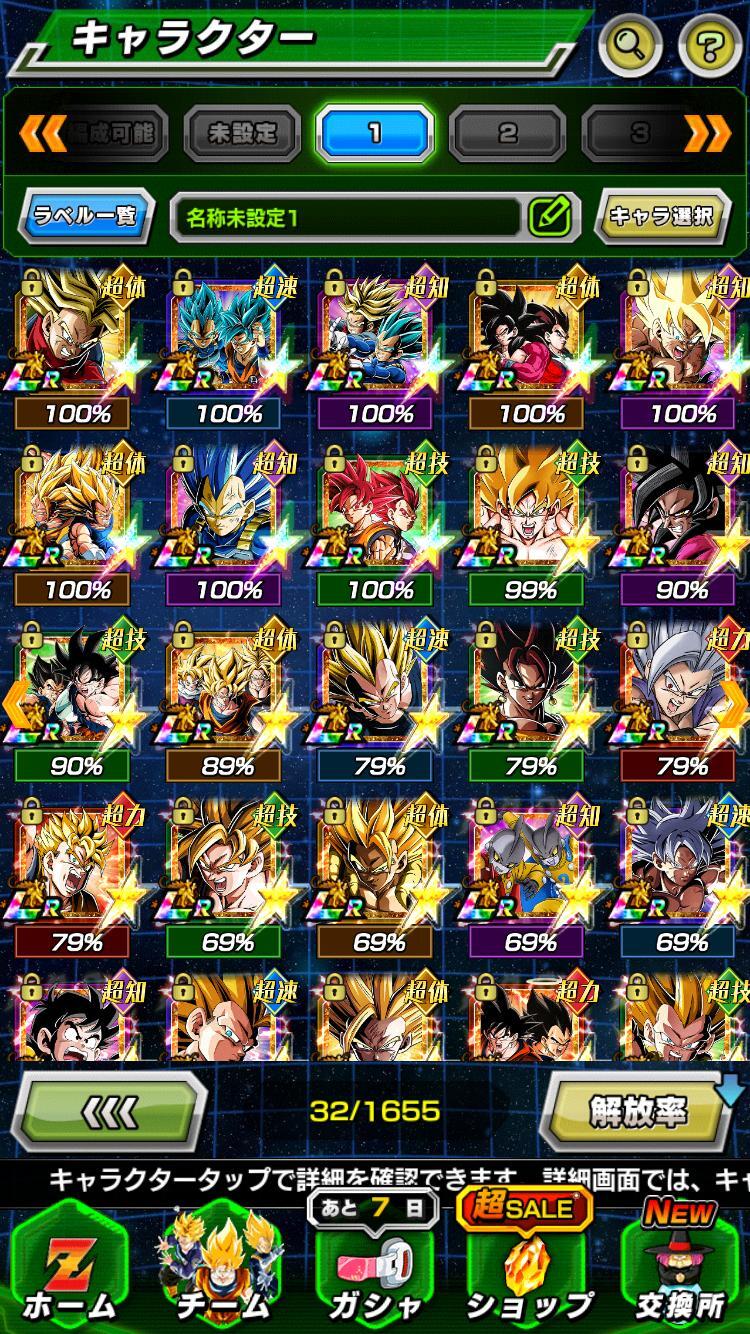
Task: Select the 未設定 tab
Action: [x=241, y=132]
